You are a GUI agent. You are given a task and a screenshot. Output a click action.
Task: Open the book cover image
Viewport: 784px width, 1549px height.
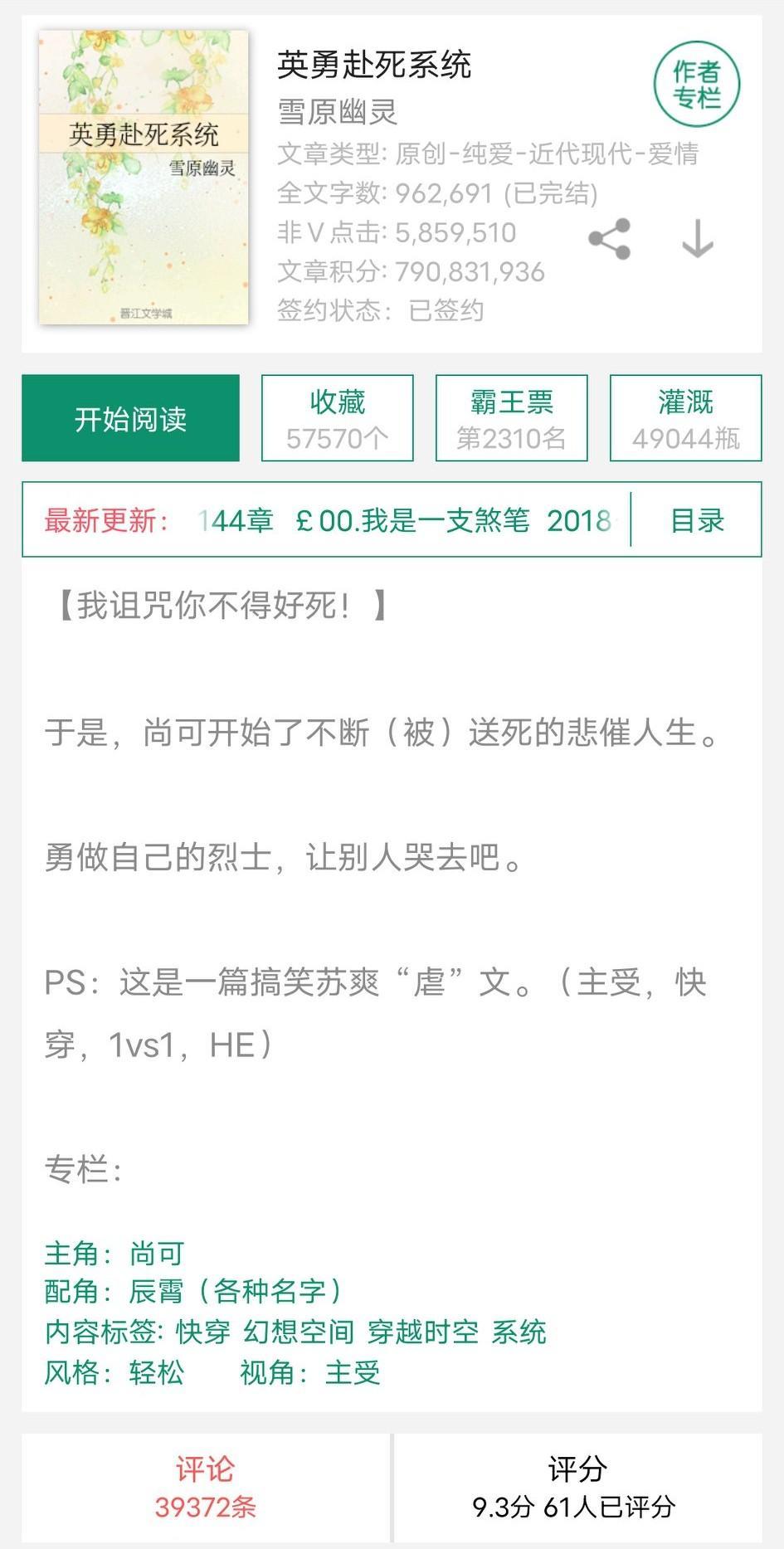pyautogui.click(x=144, y=178)
